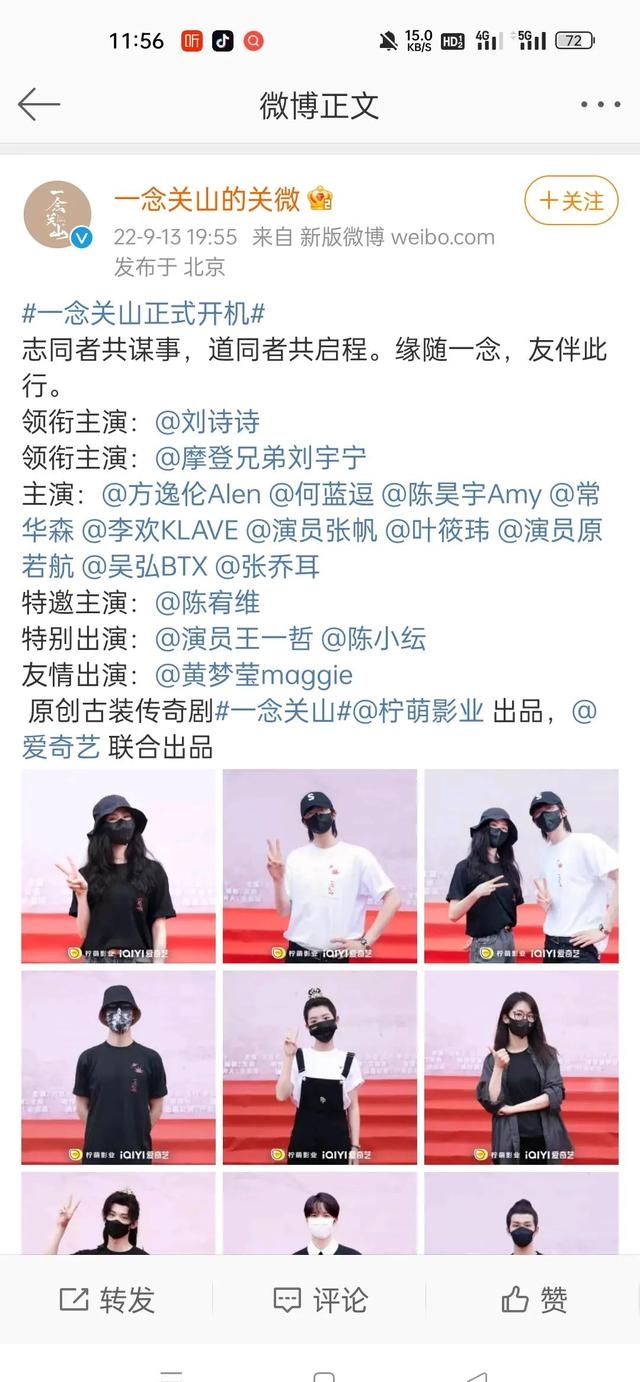640x1382 pixels.
Task: Visit @方逸伦Alen mention
Action: pyautogui.click(x=181, y=494)
